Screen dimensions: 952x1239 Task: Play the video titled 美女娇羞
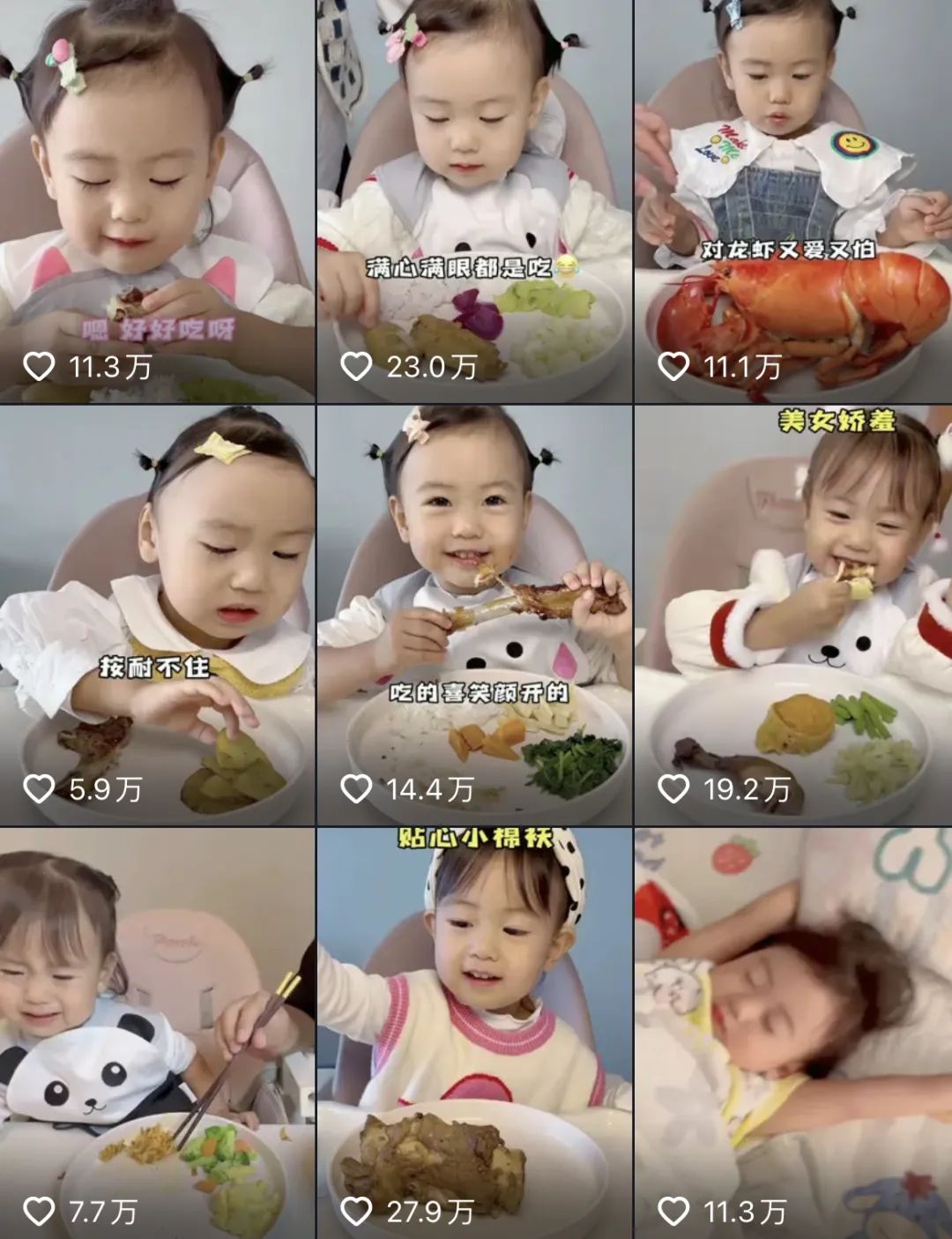tap(792, 616)
